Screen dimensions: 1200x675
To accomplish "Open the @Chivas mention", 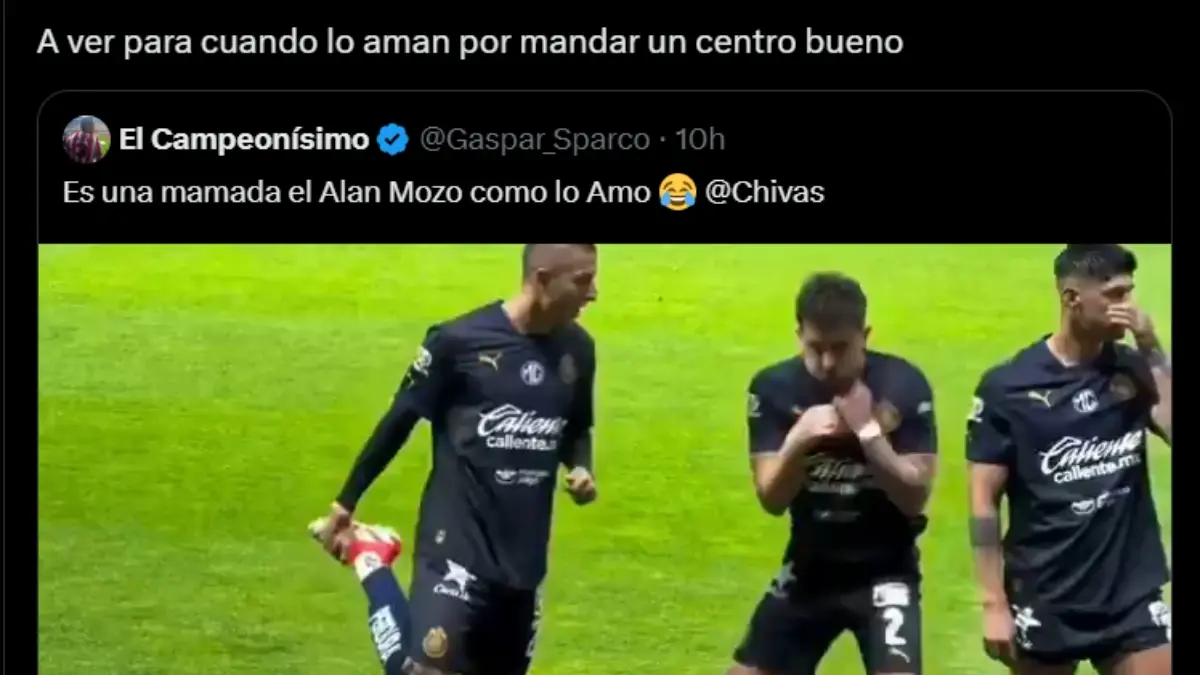I will 764,192.
